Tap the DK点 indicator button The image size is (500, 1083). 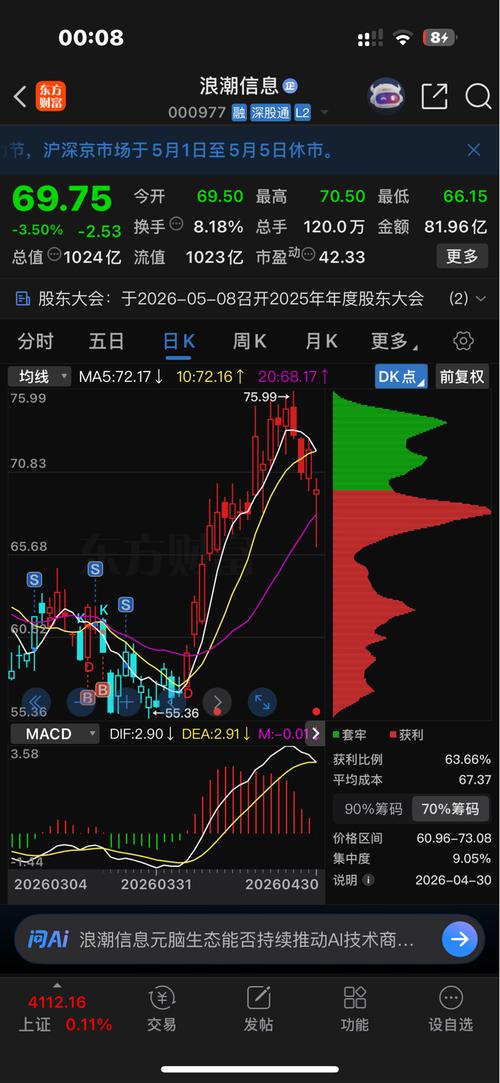(x=401, y=376)
